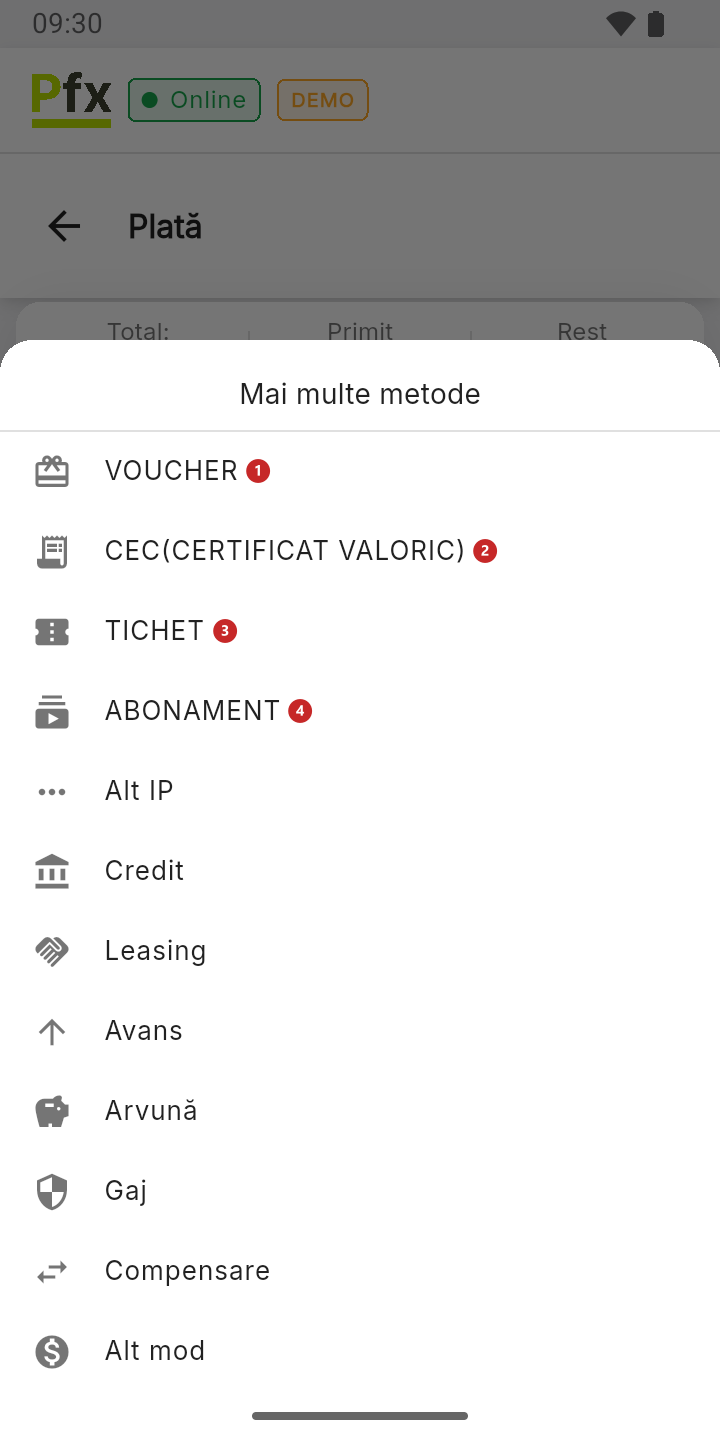
Task: Choose CEC(CERTIFICAT VALORIC) payment option
Action: [x=360, y=551]
